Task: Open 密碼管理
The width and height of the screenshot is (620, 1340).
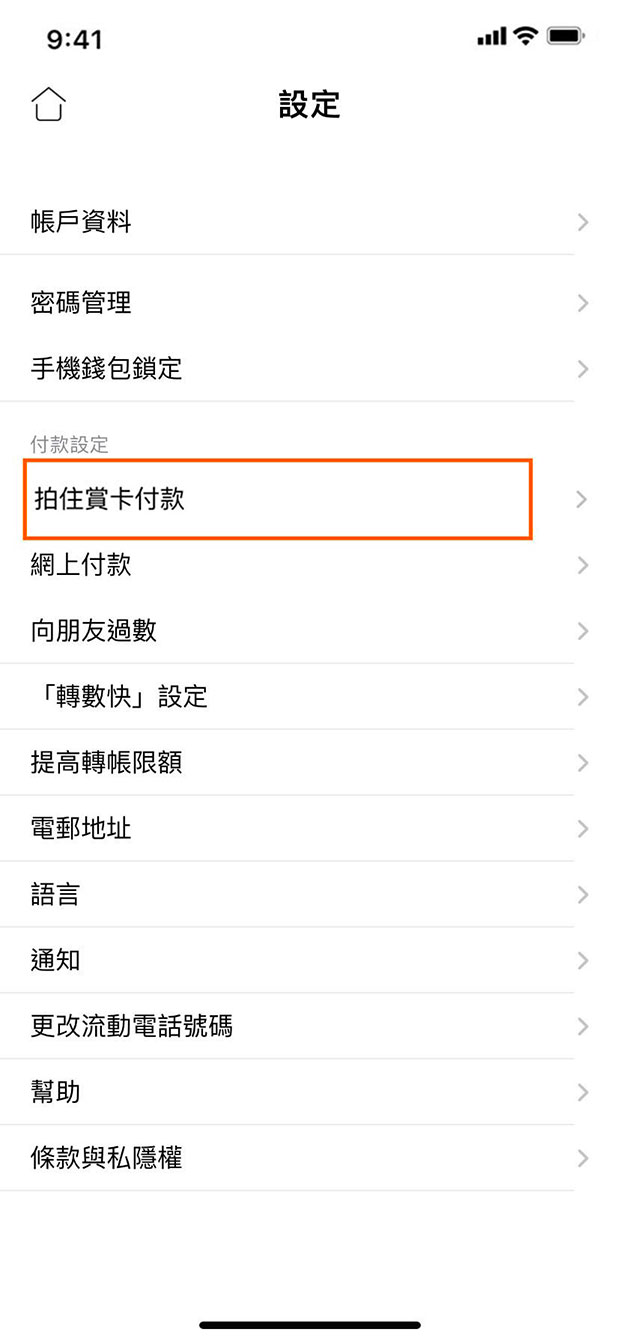Action: [x=300, y=303]
